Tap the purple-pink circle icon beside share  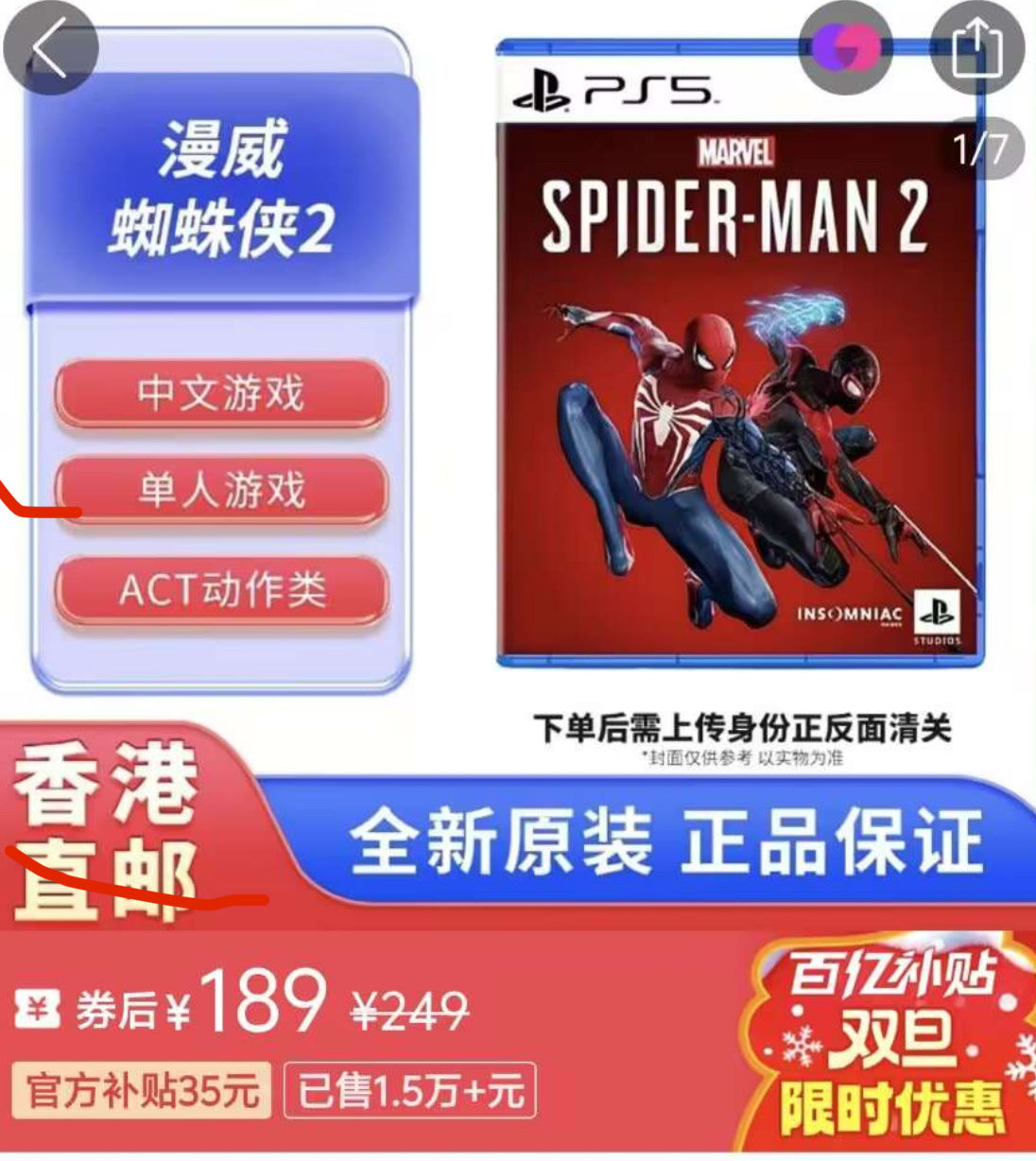tap(844, 47)
